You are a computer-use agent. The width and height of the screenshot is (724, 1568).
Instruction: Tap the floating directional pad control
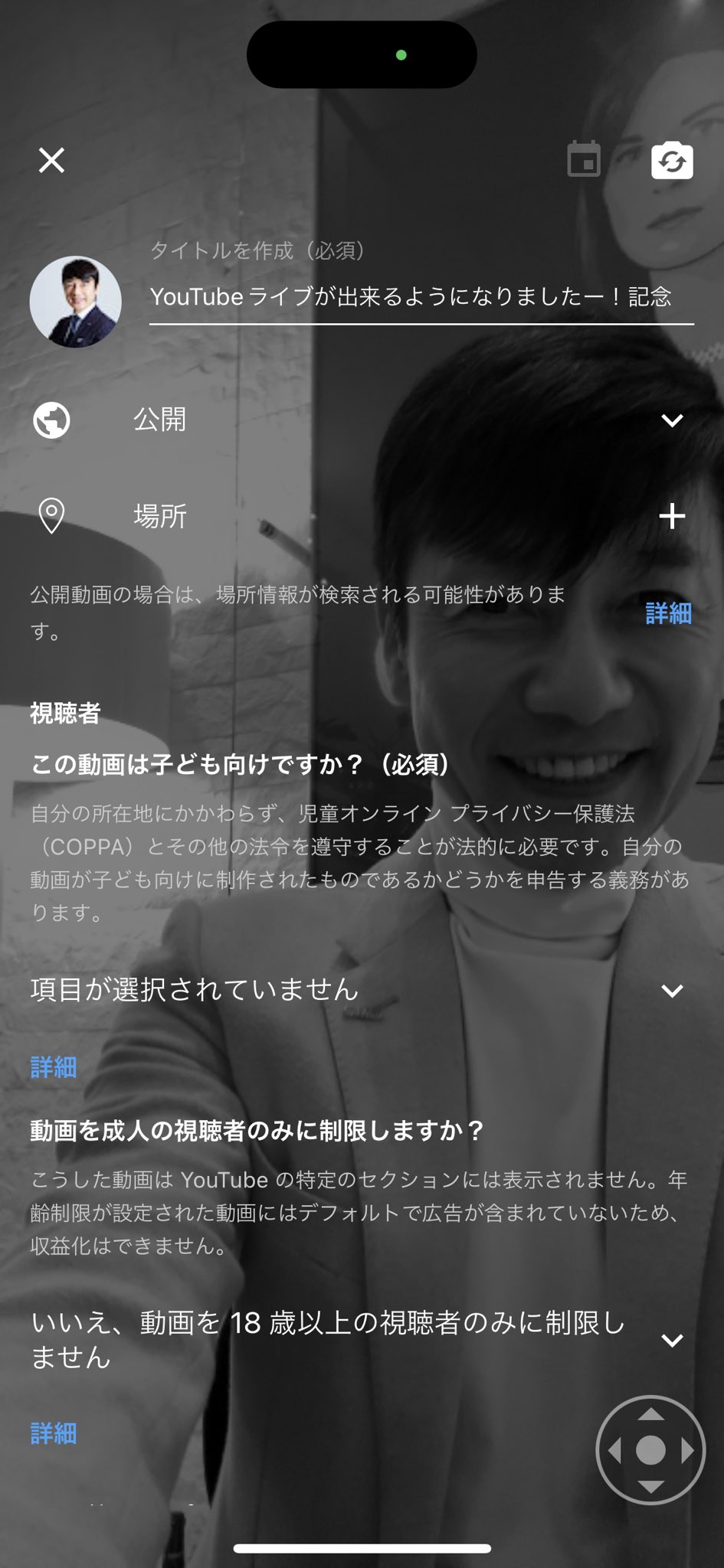[x=650, y=1450]
